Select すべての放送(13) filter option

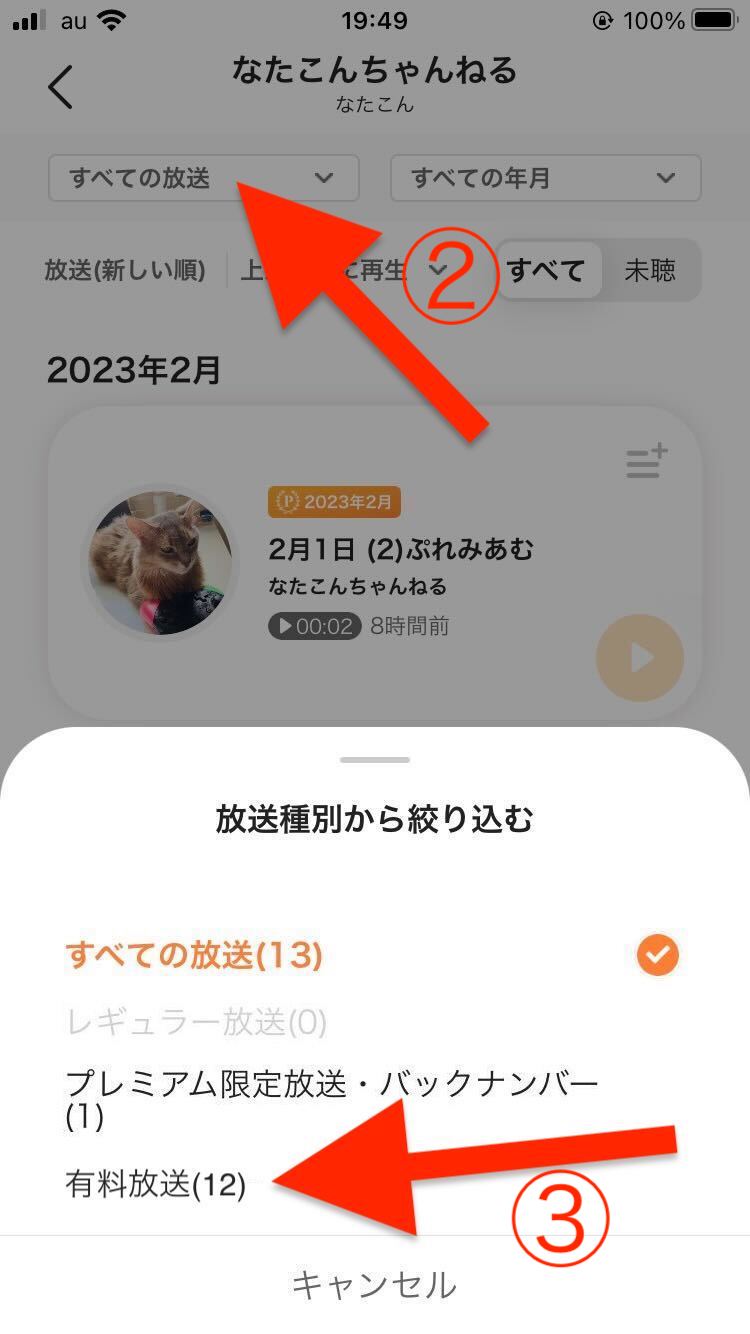pos(194,956)
